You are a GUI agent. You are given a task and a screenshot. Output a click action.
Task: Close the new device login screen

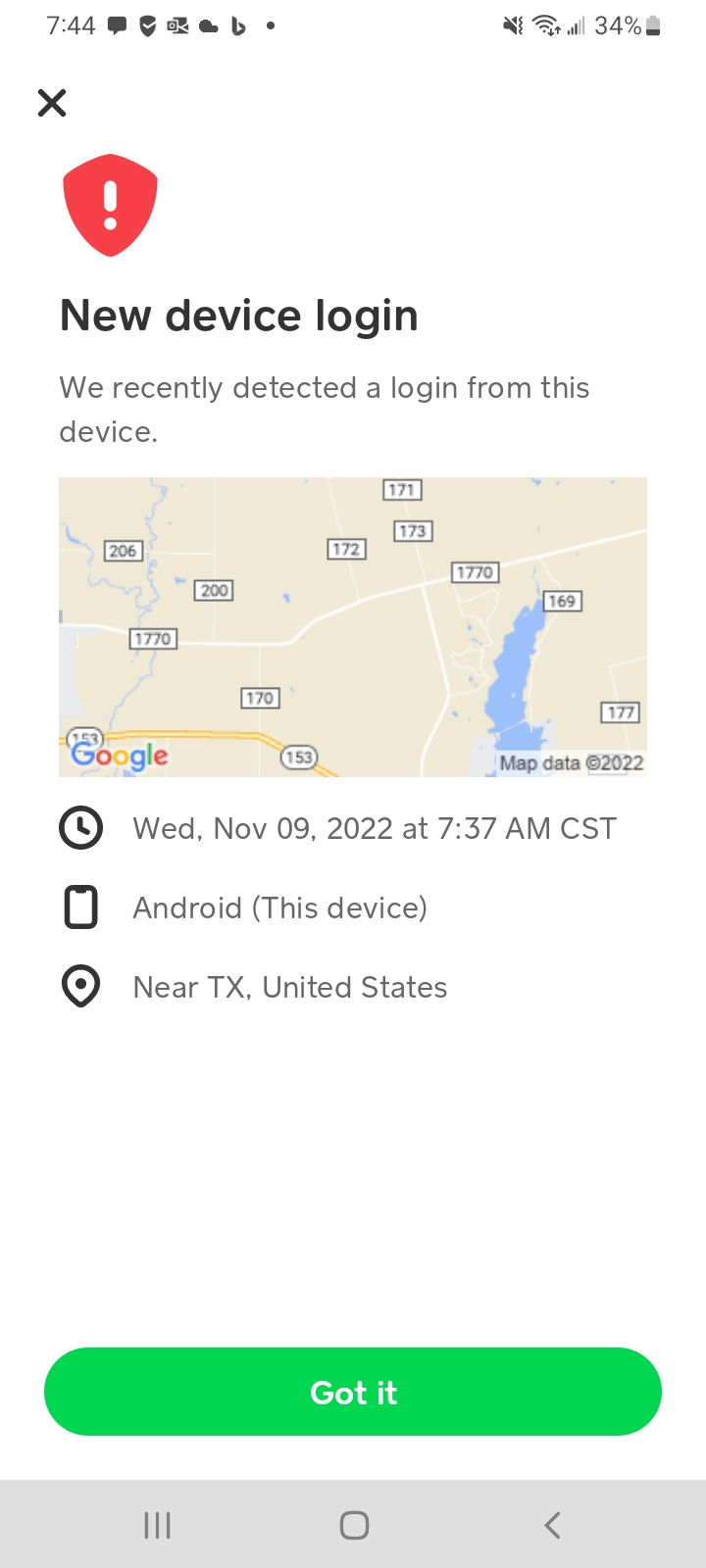pos(52,103)
